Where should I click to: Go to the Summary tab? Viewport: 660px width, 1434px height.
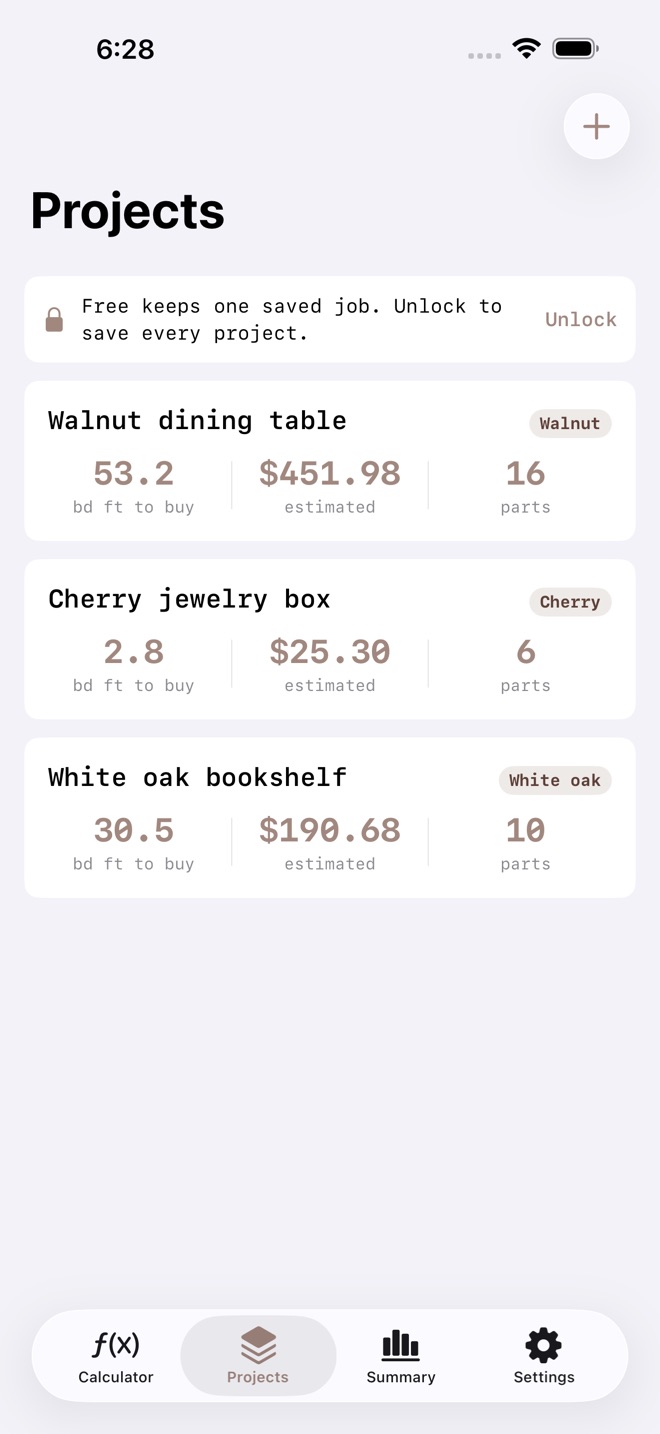401,1356
